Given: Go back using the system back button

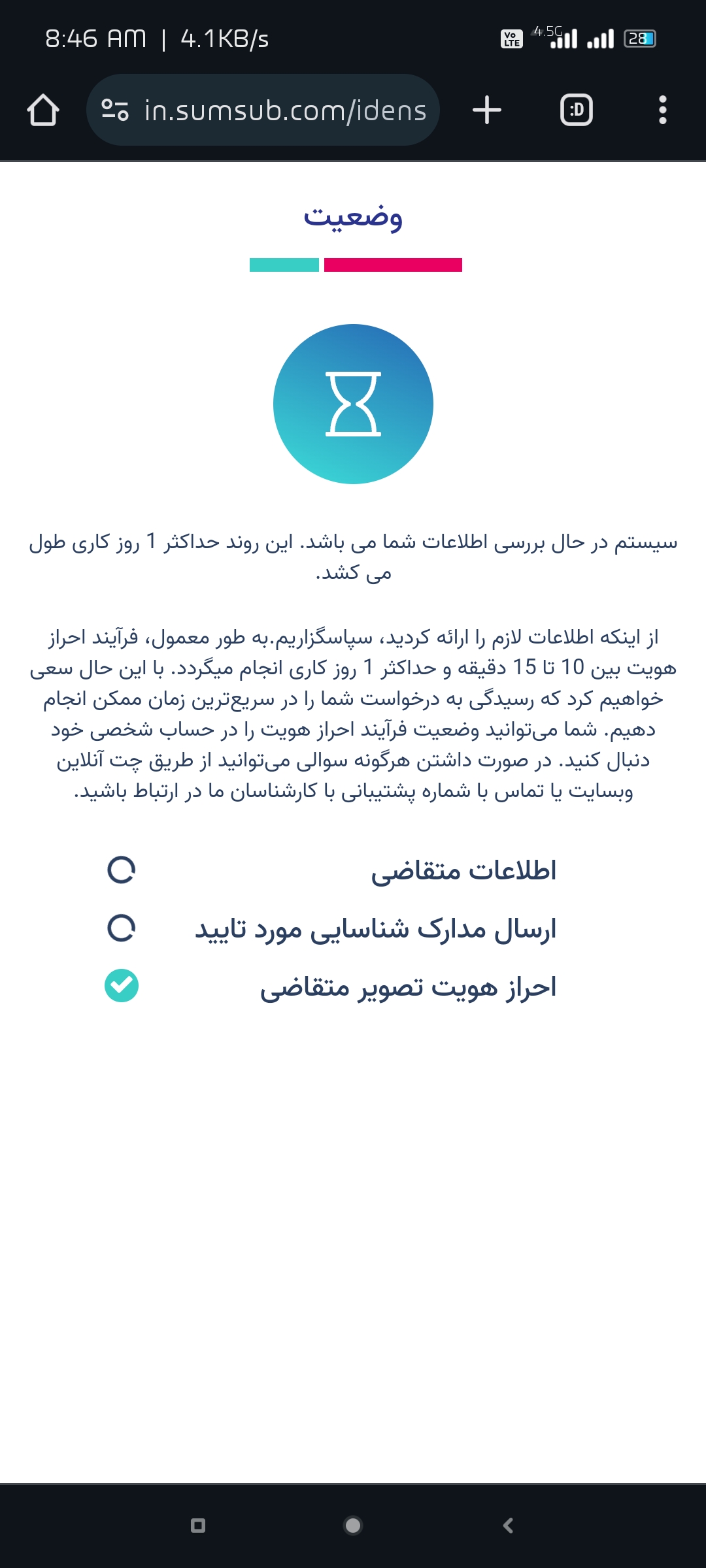Looking at the screenshot, I should (508, 1526).
